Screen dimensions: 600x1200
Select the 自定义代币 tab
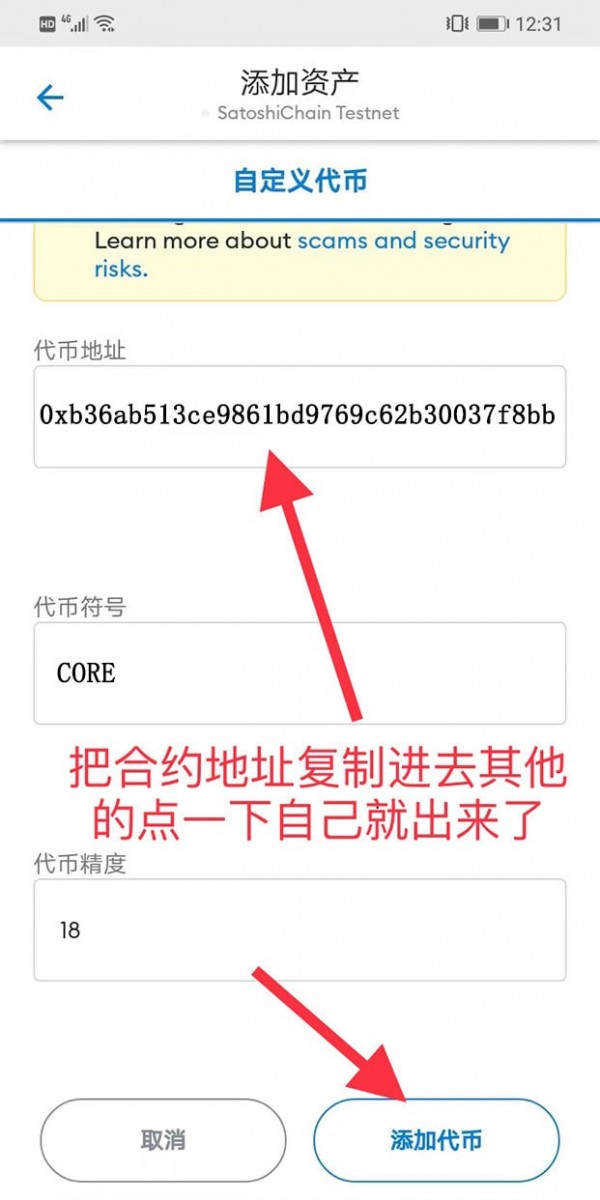pyautogui.click(x=300, y=181)
